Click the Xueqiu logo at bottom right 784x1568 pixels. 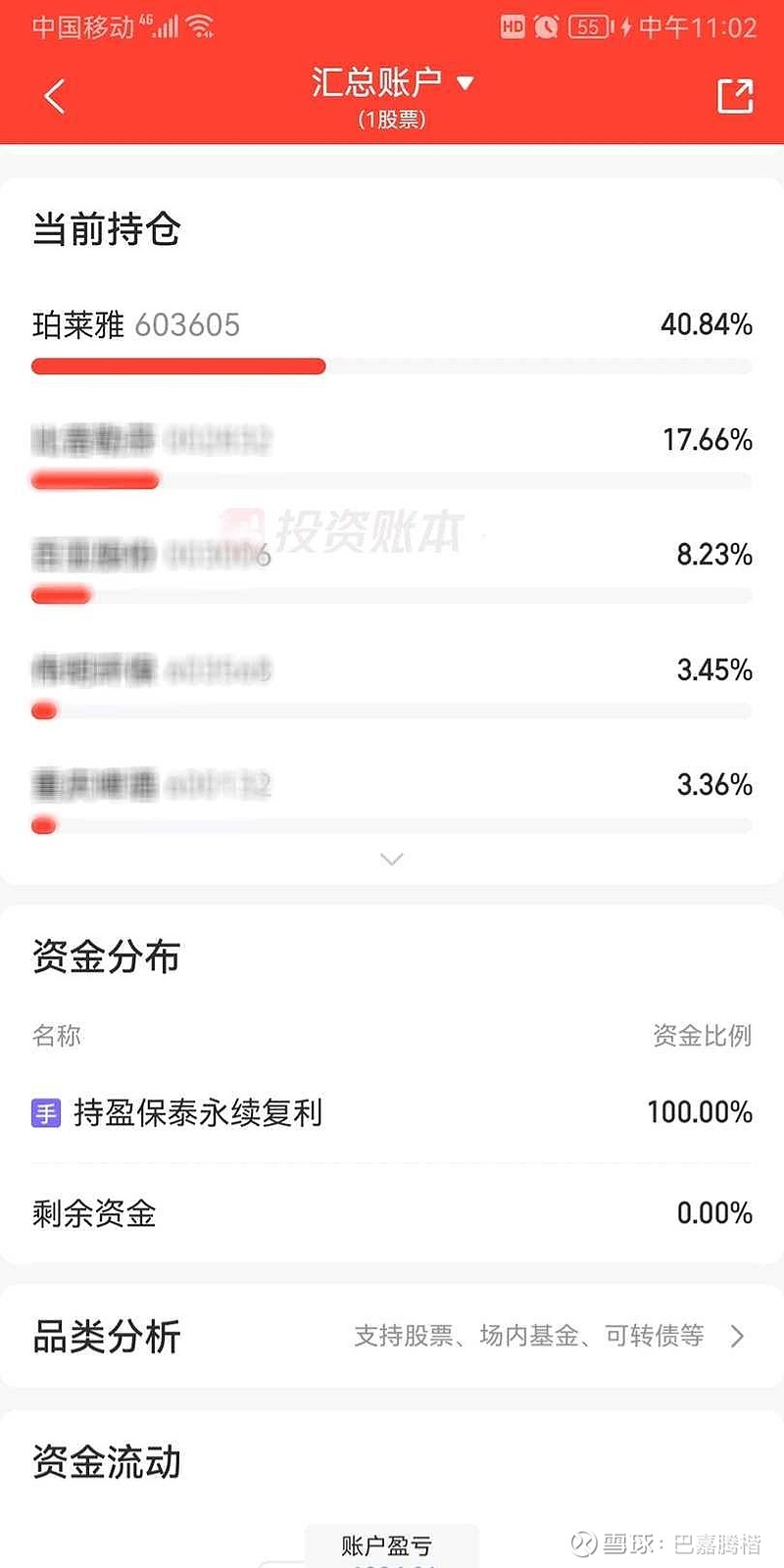[x=583, y=1542]
